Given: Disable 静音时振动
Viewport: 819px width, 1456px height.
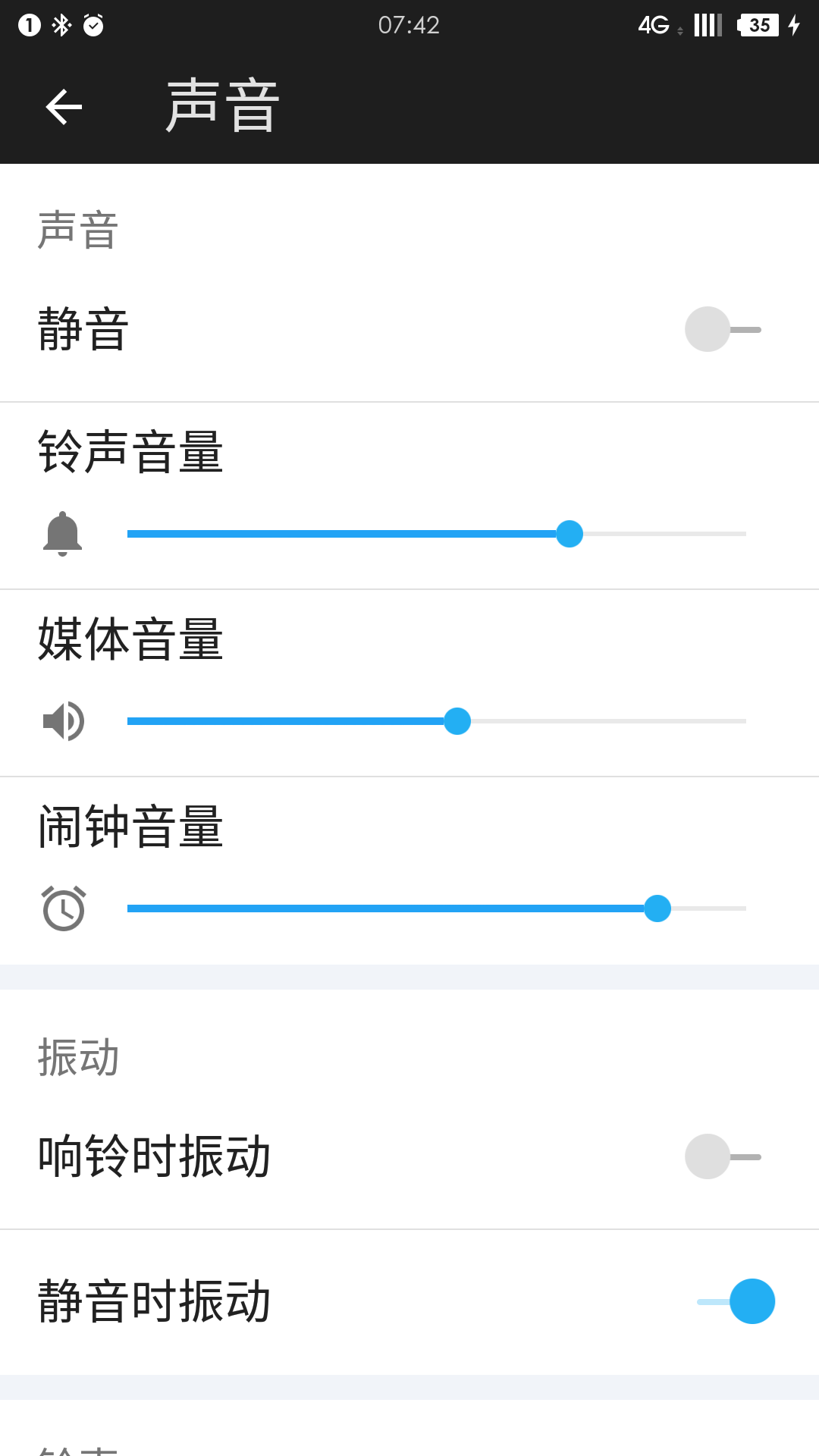Looking at the screenshot, I should [736, 1302].
